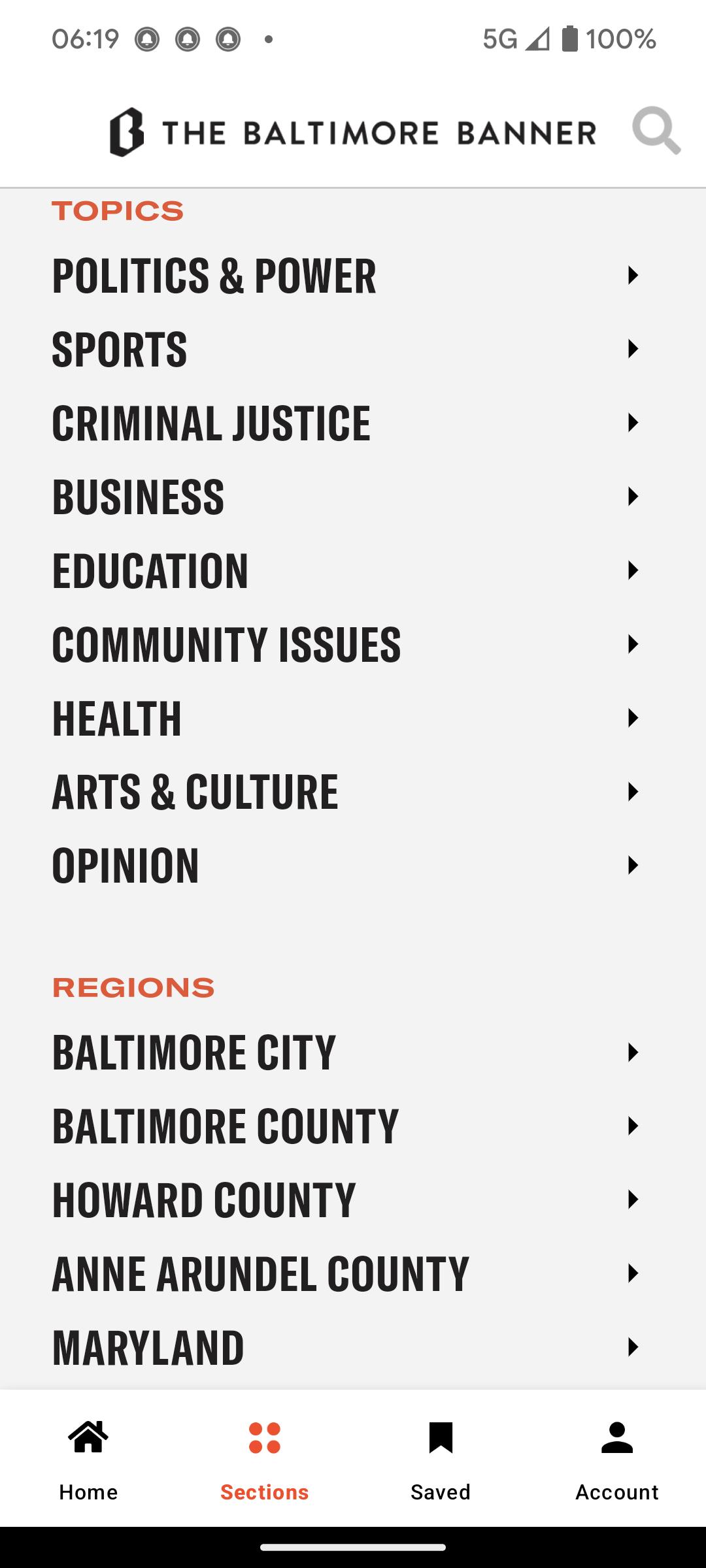Open the Health section

pyautogui.click(x=353, y=718)
